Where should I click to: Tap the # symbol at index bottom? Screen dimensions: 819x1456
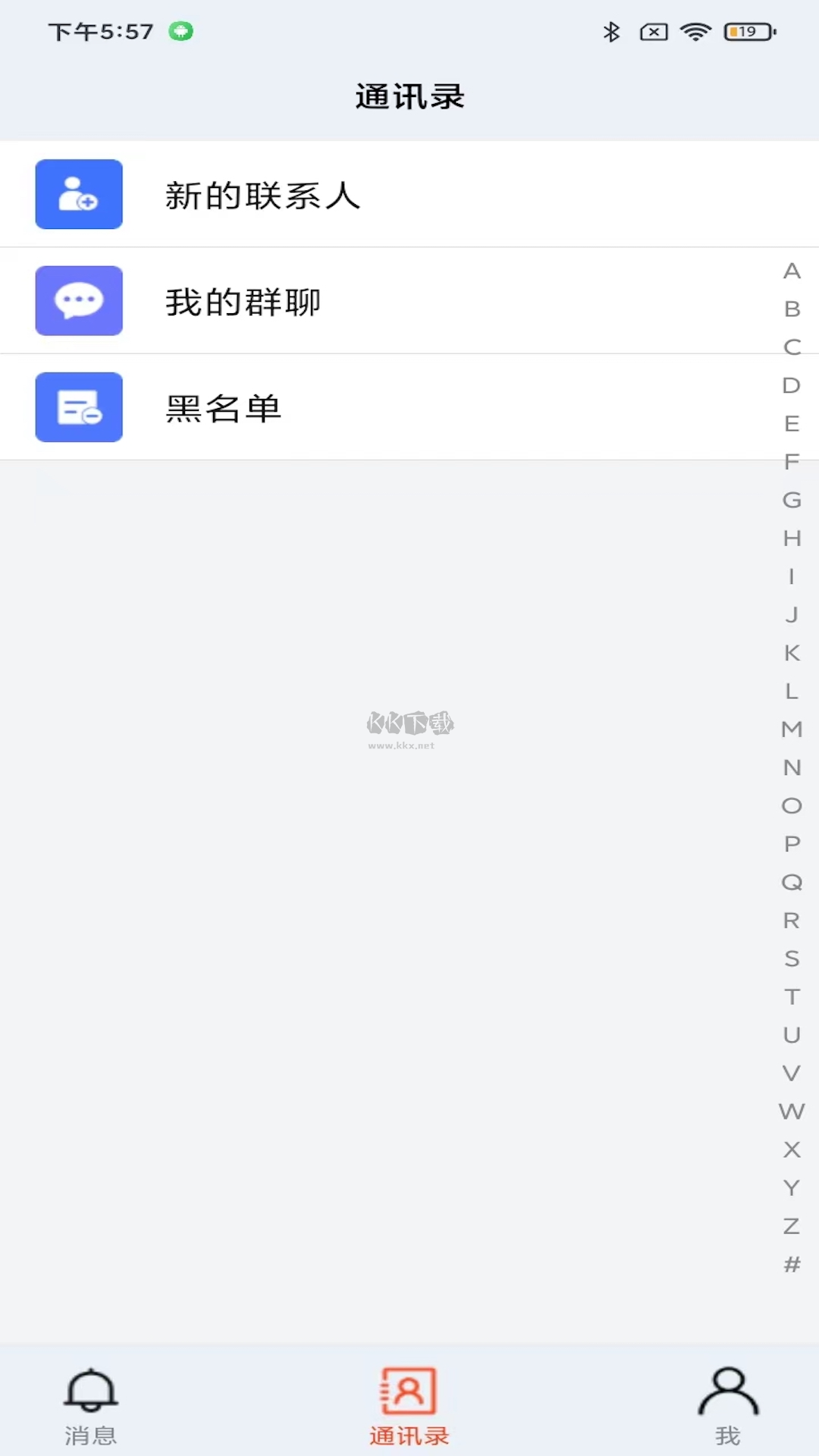791,1265
